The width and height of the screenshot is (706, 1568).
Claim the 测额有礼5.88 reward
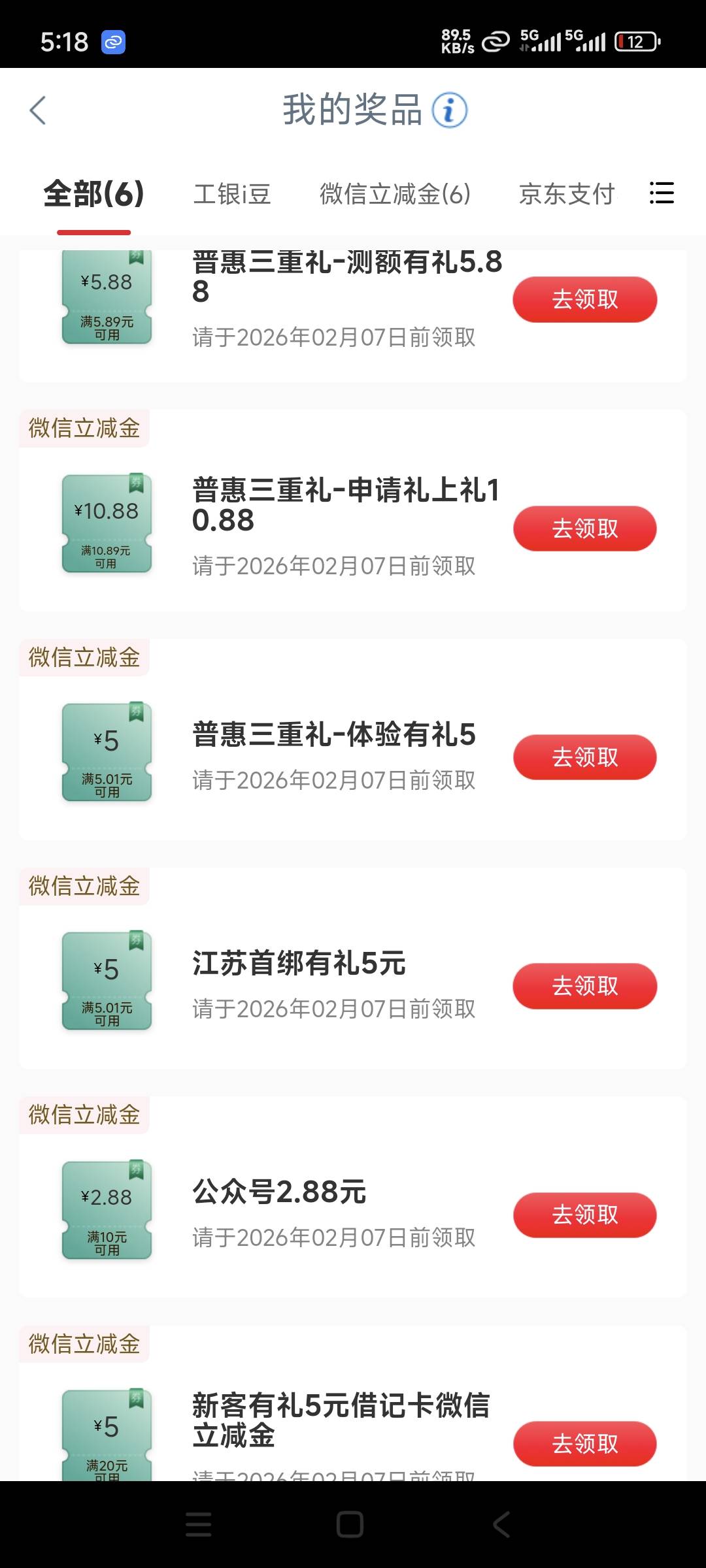pos(584,299)
